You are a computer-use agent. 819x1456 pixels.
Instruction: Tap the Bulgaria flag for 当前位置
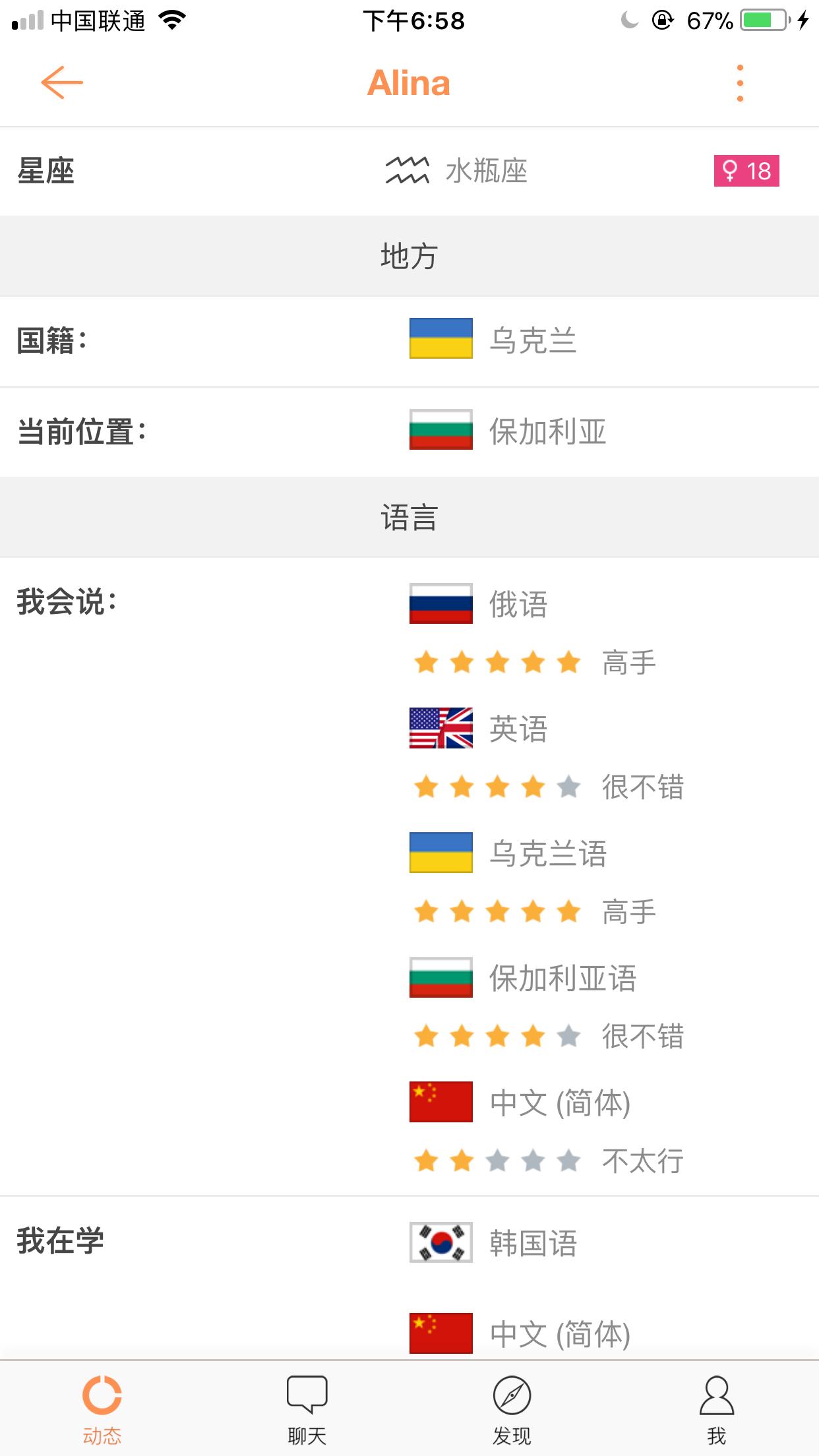pyautogui.click(x=440, y=430)
